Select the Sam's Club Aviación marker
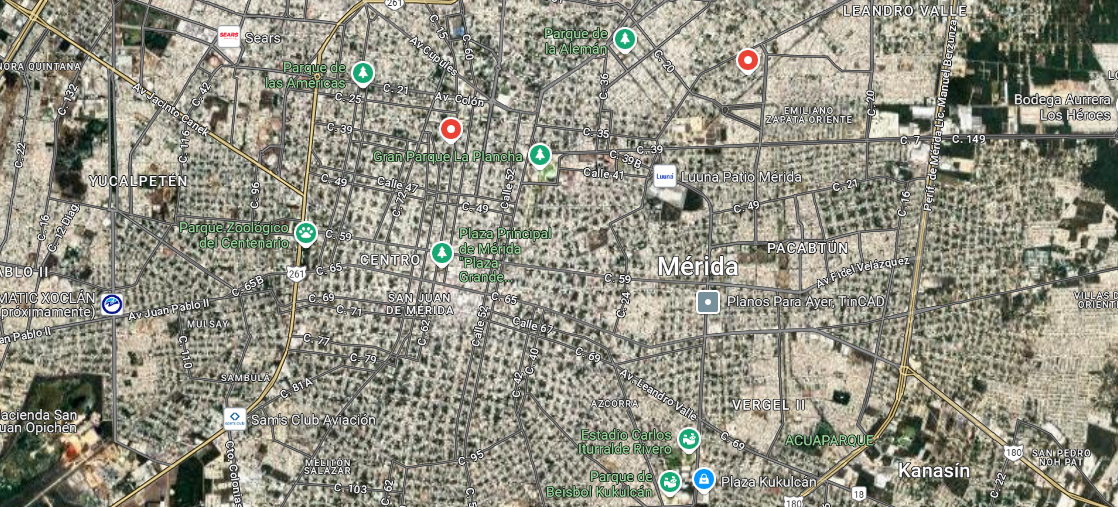 234,419
